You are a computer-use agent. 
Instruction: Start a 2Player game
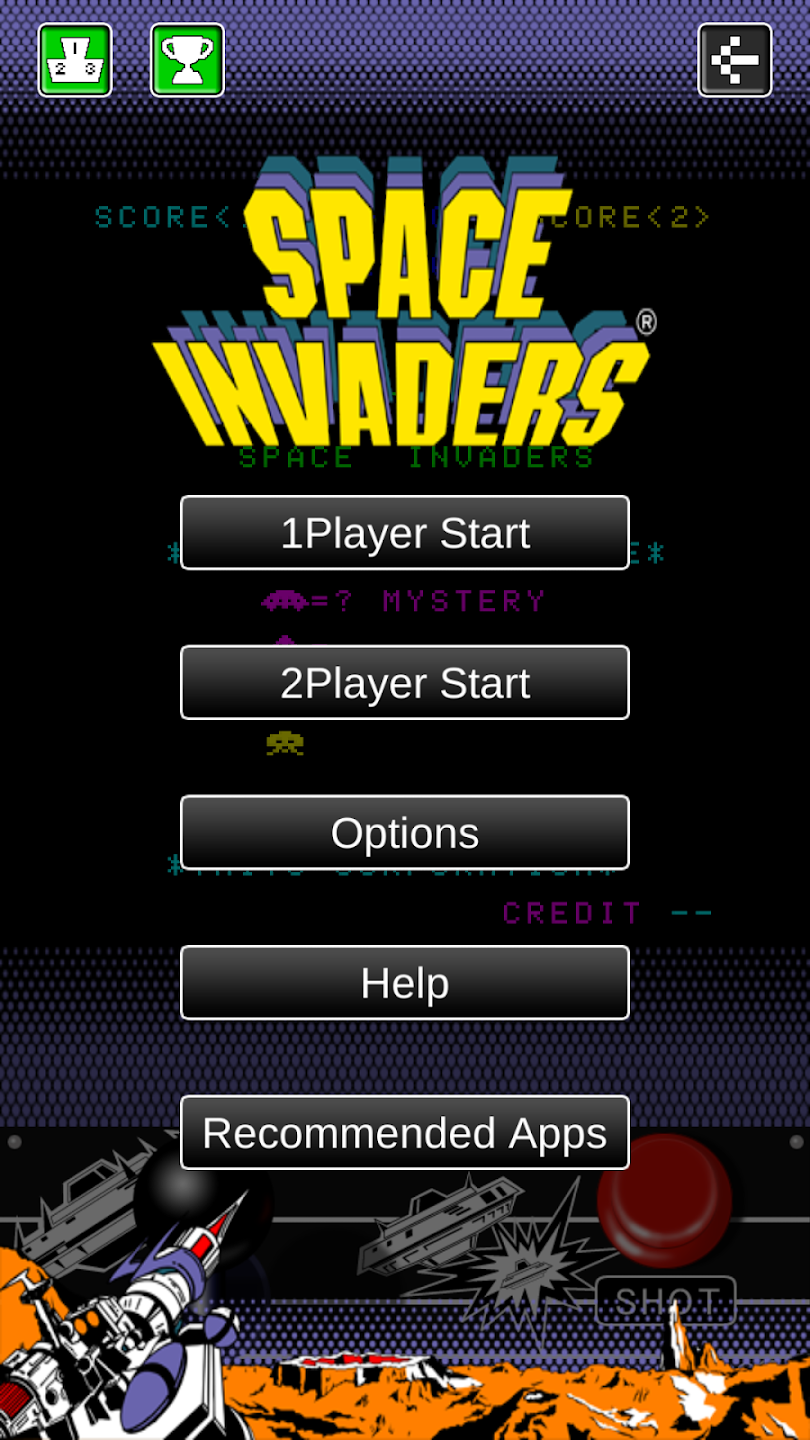coord(405,683)
